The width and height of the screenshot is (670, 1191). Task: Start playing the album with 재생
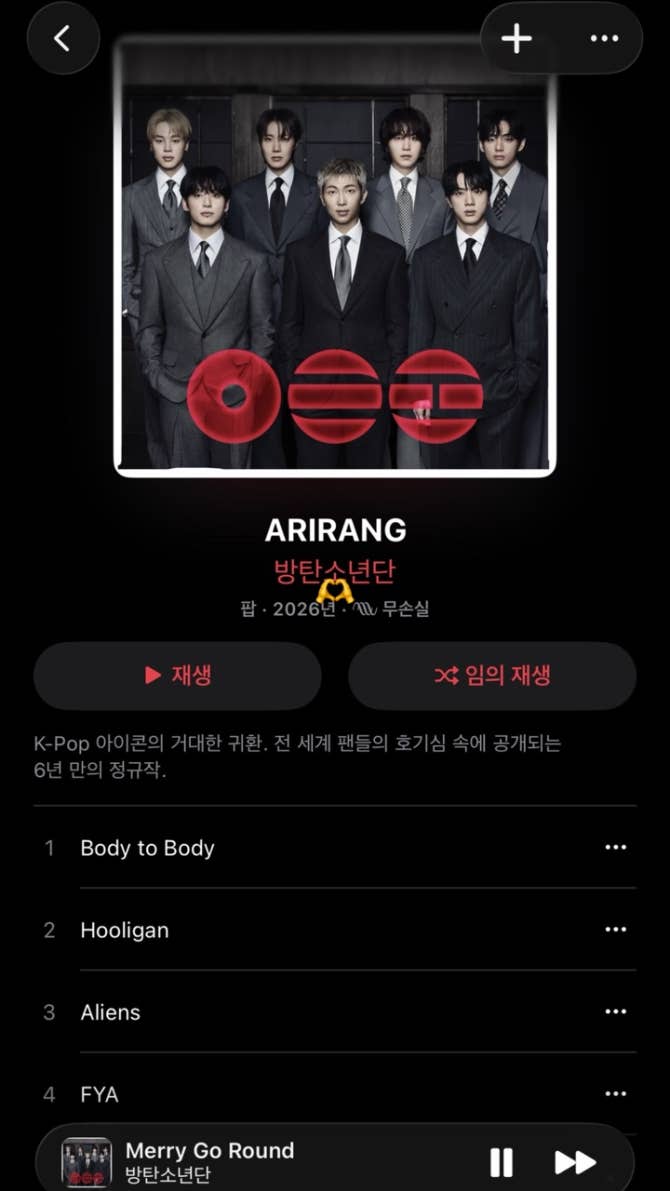tap(177, 676)
